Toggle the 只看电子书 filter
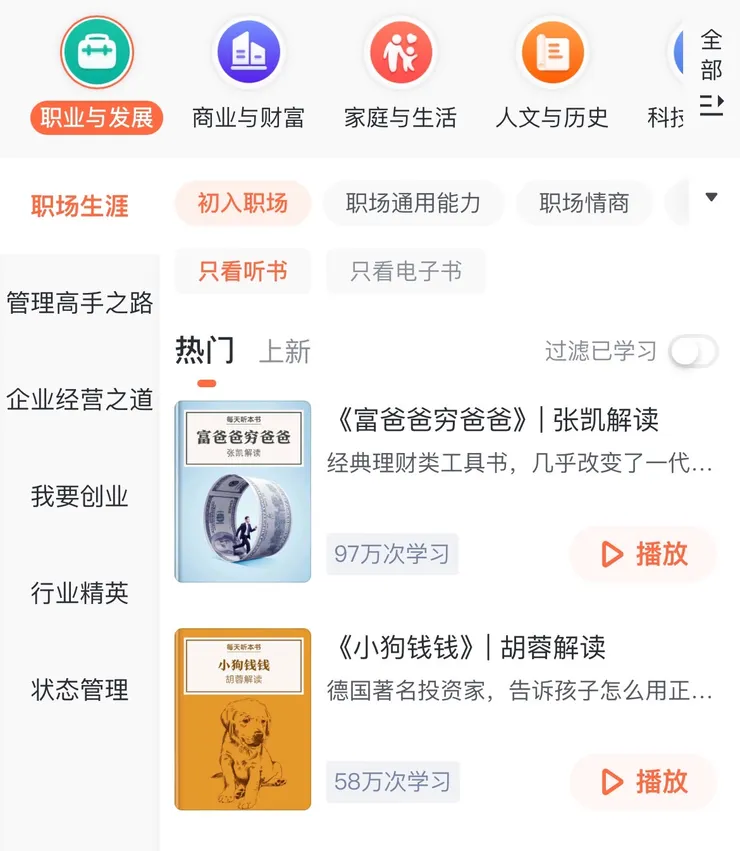The image size is (740, 851). 406,272
